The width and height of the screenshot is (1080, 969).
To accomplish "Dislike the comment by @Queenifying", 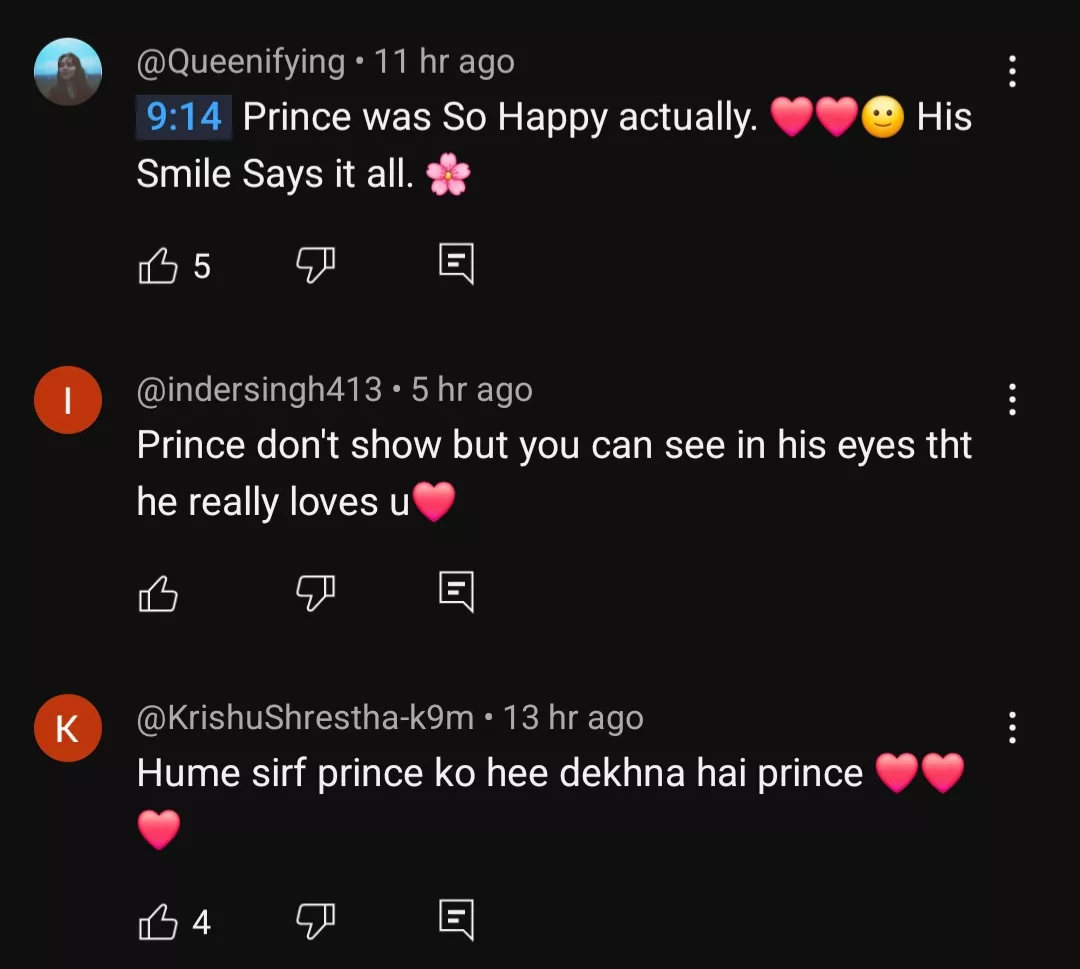I will click(316, 265).
